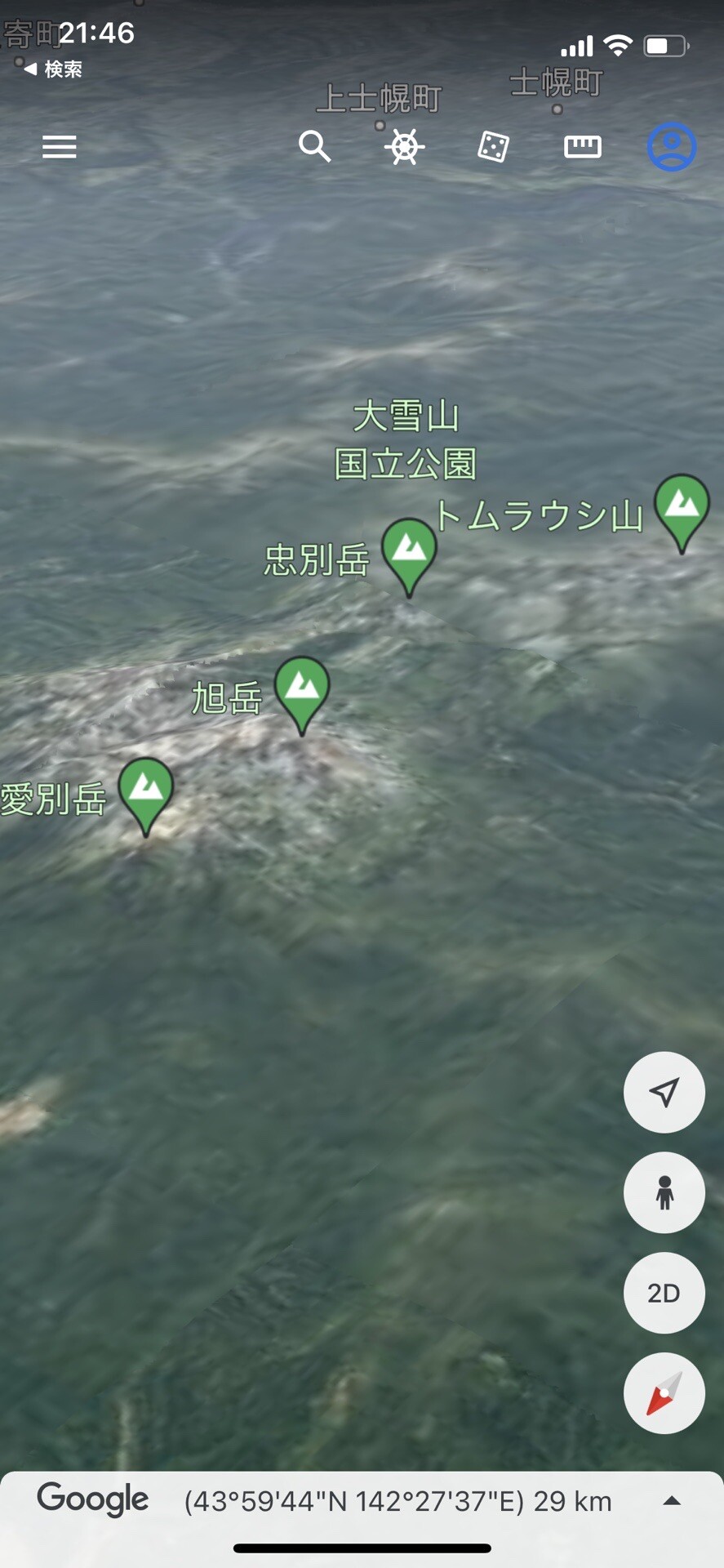This screenshot has height=1568, width=724.
Task: Reset map orientation with the compass
Action: (x=663, y=1394)
